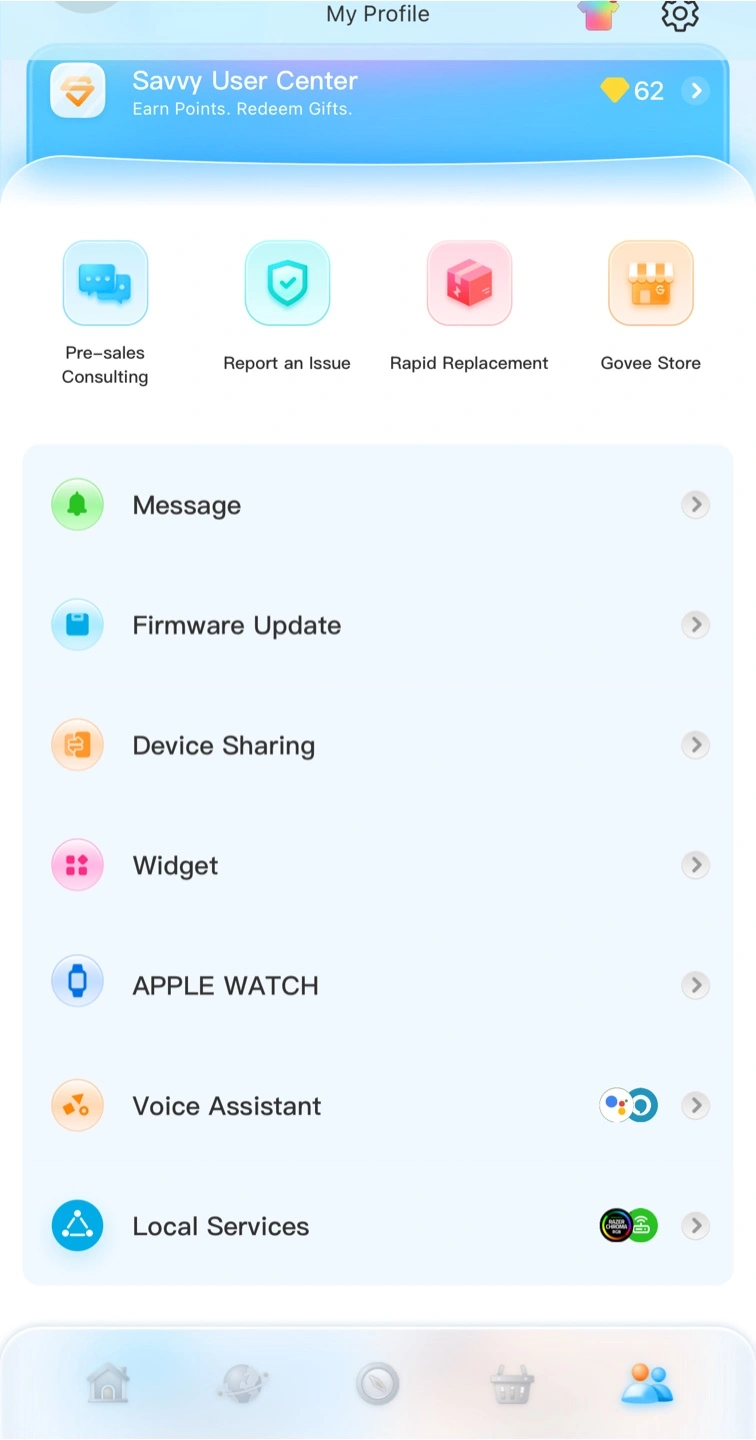This screenshot has width=756, height=1440.
Task: Switch to the compass discover tab
Action: 378,1385
